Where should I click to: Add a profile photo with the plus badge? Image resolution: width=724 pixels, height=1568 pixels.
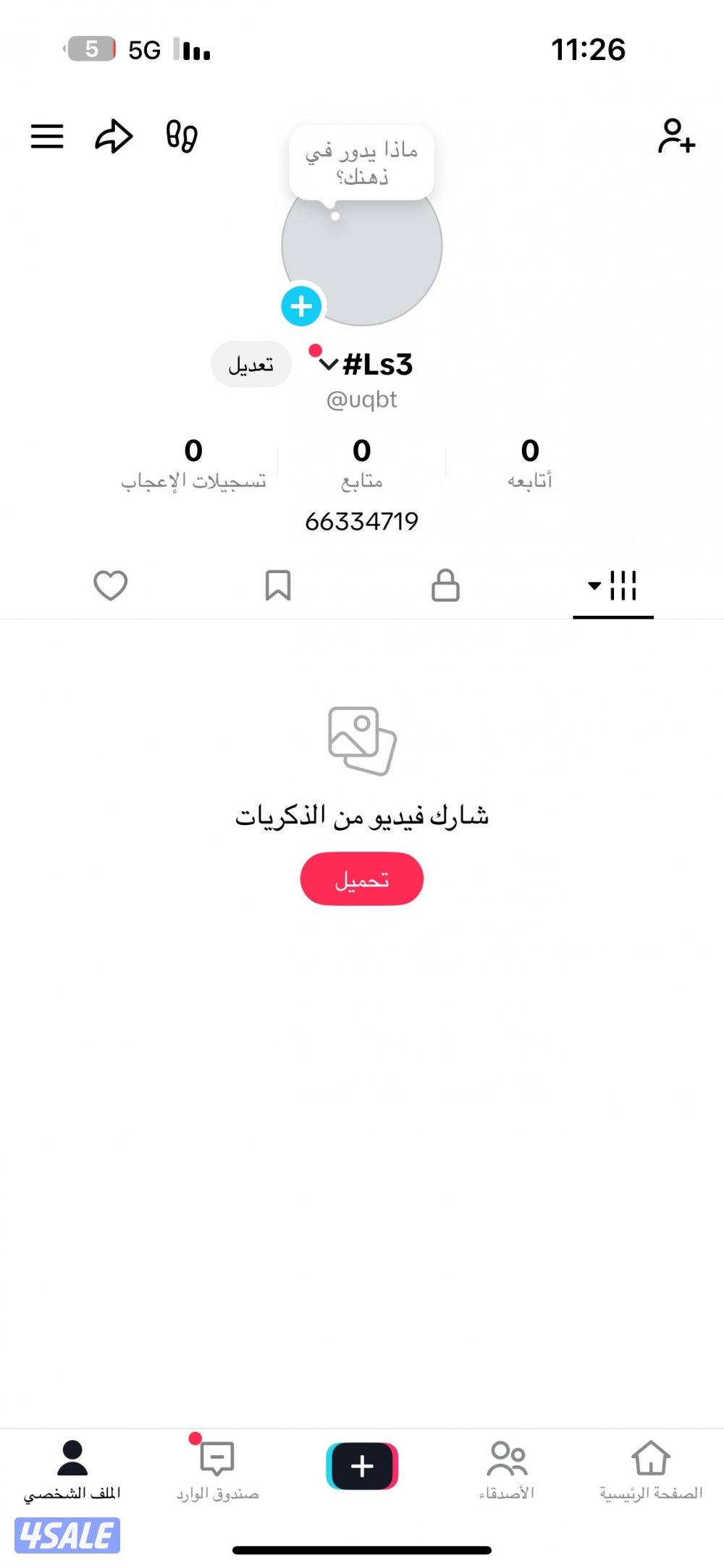pyautogui.click(x=302, y=306)
